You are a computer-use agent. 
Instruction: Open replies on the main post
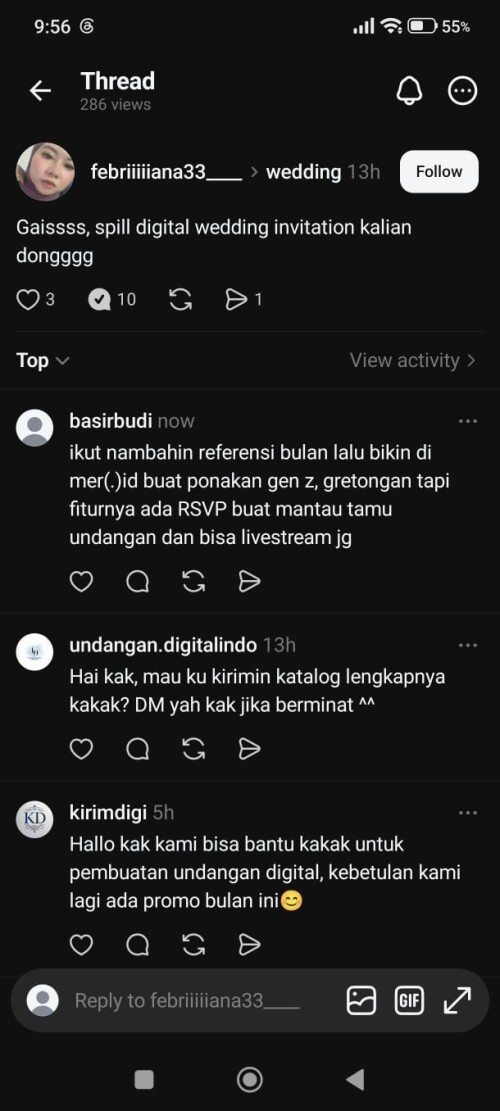click(100, 300)
